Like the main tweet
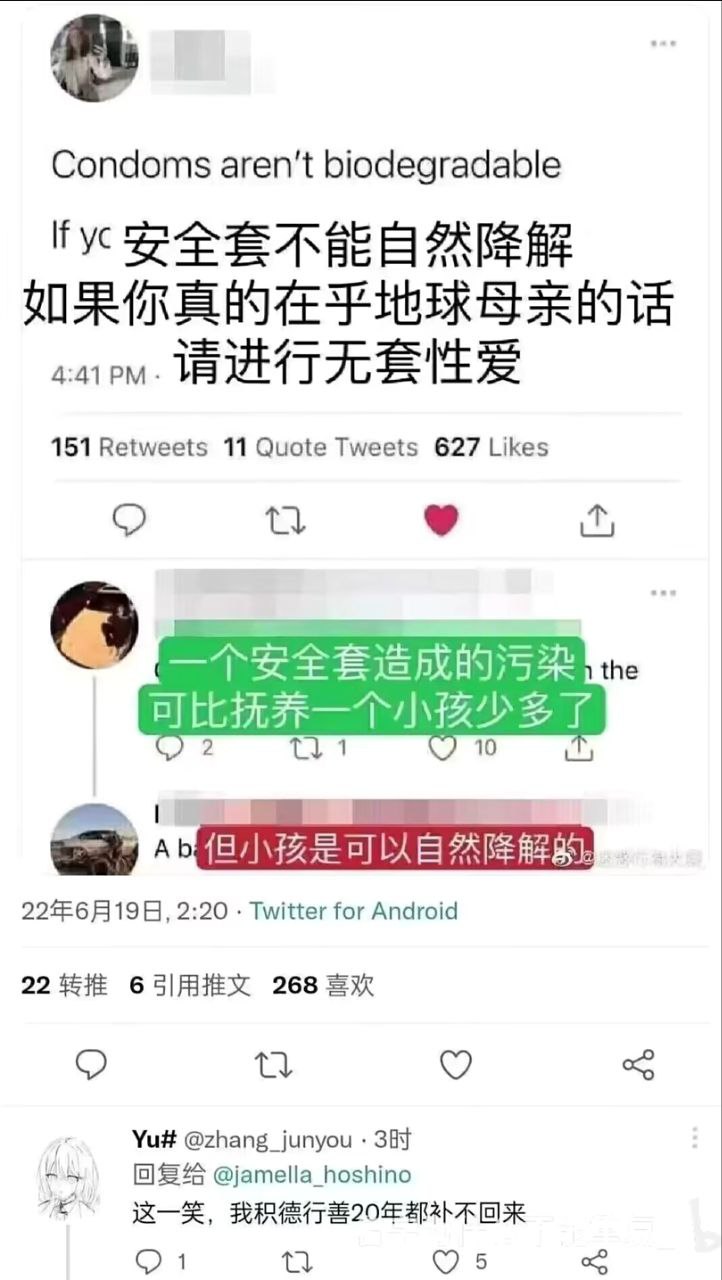 [455, 1065]
